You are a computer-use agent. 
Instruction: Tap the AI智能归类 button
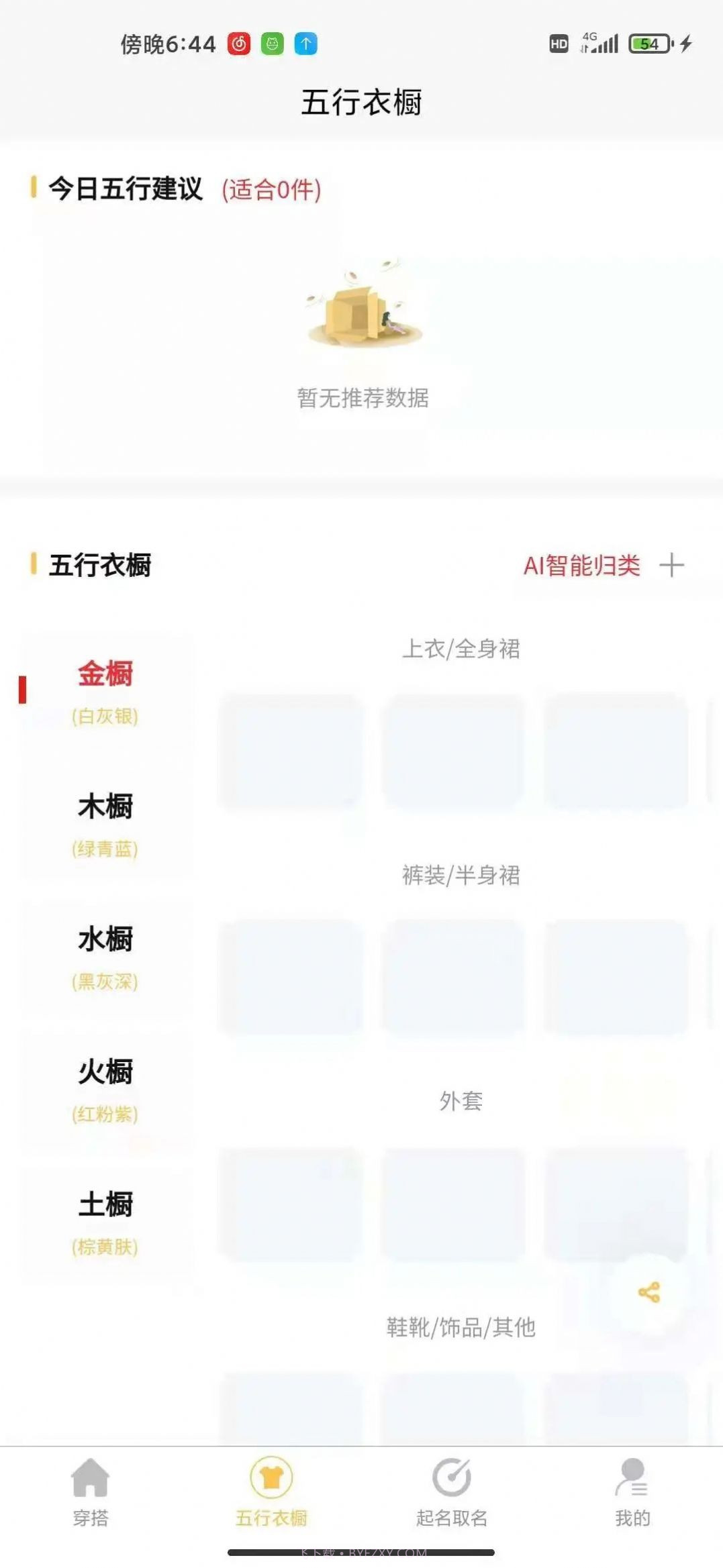pos(583,566)
